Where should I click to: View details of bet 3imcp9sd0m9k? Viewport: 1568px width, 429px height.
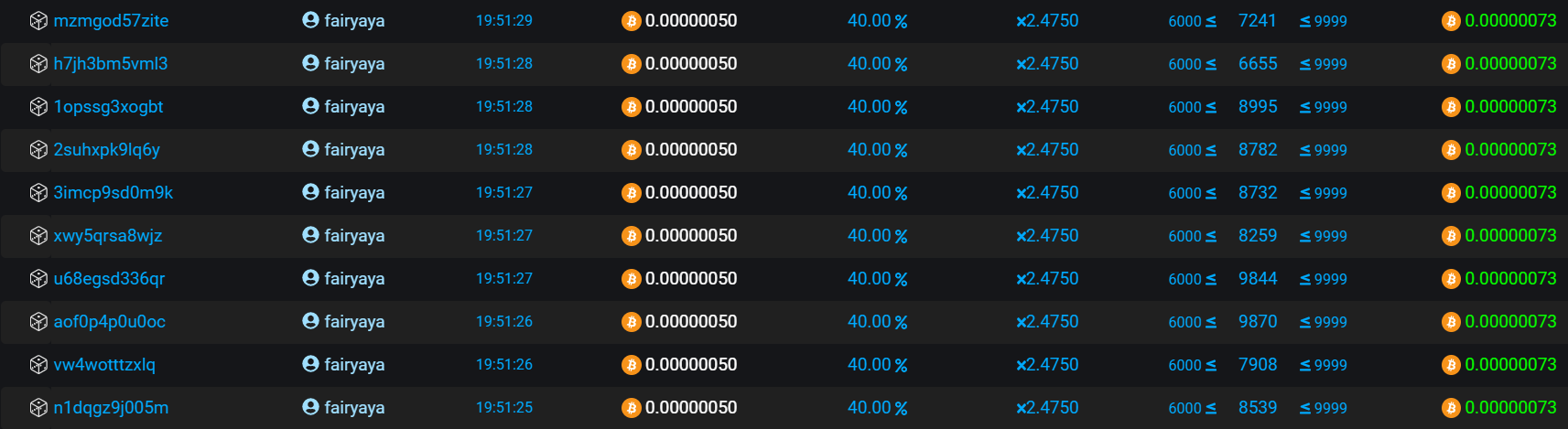coord(114,192)
